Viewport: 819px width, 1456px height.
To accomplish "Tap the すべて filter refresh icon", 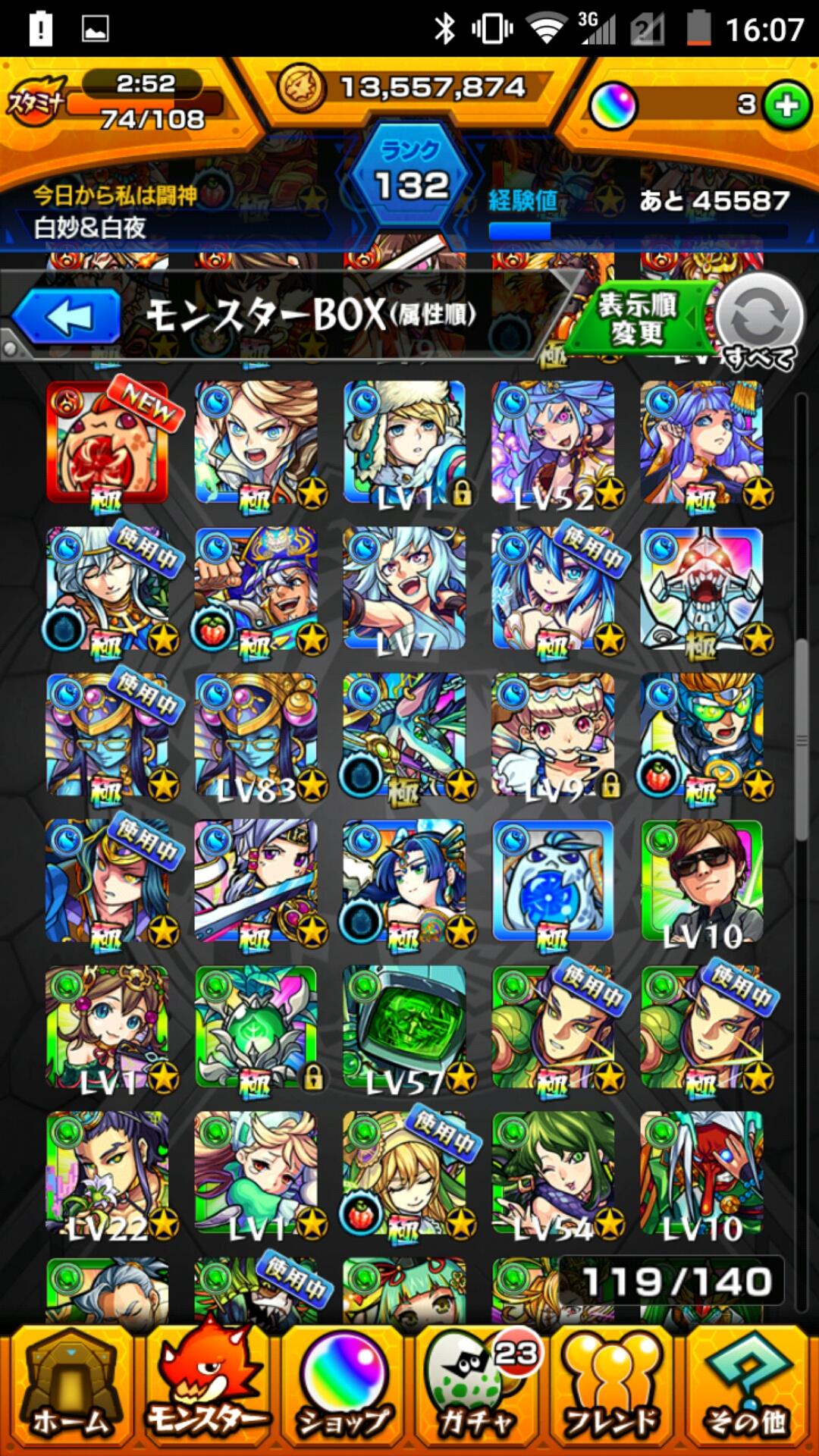I will coord(759,317).
